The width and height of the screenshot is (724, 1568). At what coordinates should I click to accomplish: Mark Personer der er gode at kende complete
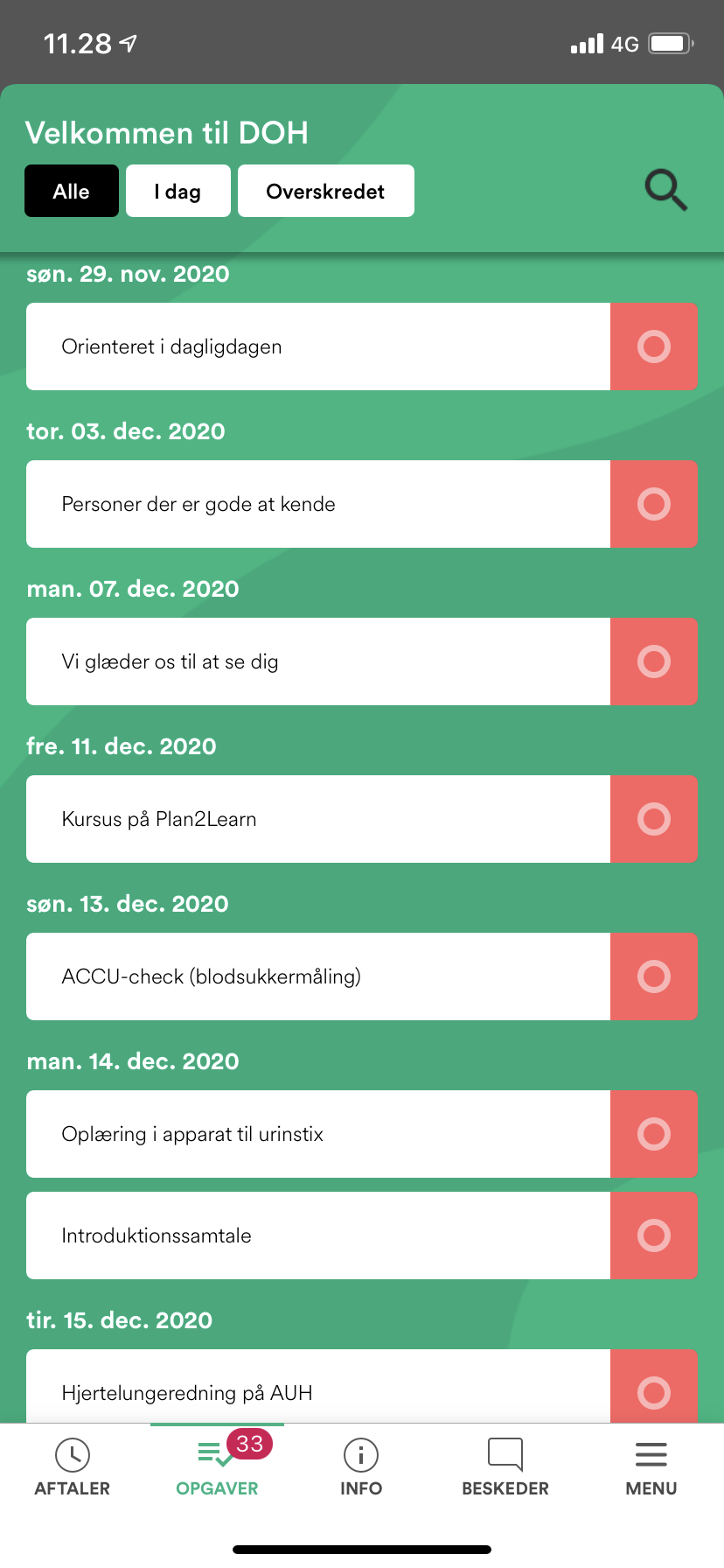[654, 504]
